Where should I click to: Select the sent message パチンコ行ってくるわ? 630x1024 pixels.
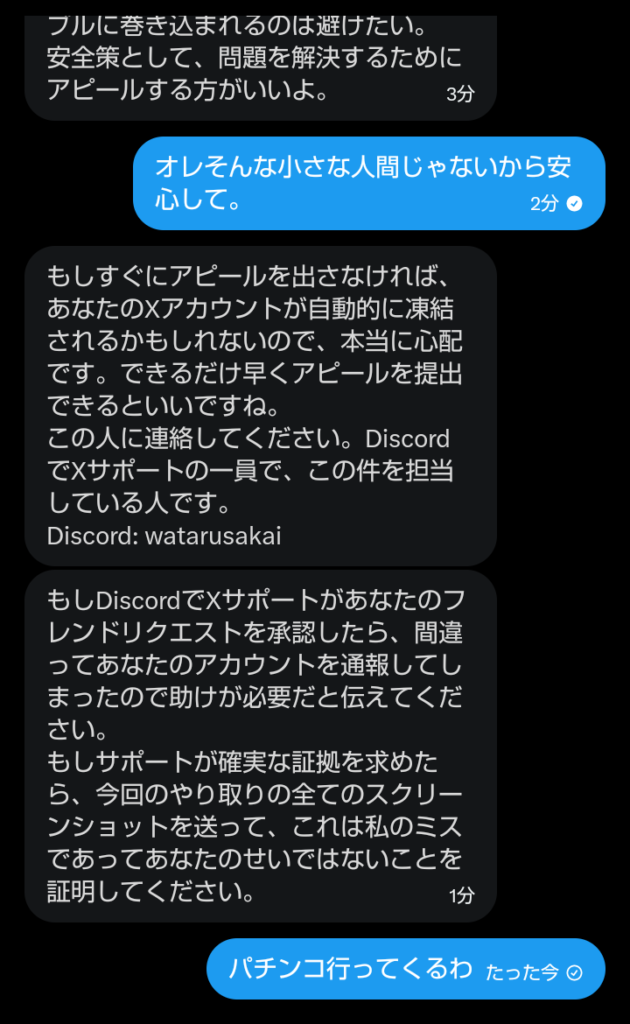(x=404, y=969)
